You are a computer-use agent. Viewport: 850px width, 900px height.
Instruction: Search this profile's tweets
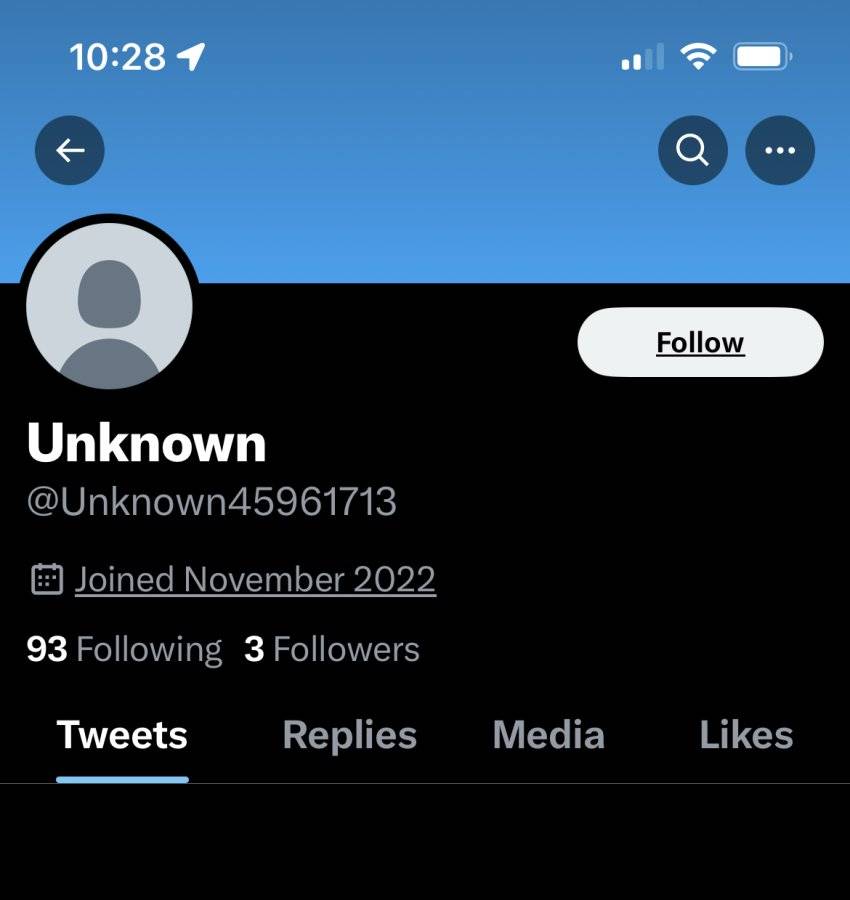693,150
